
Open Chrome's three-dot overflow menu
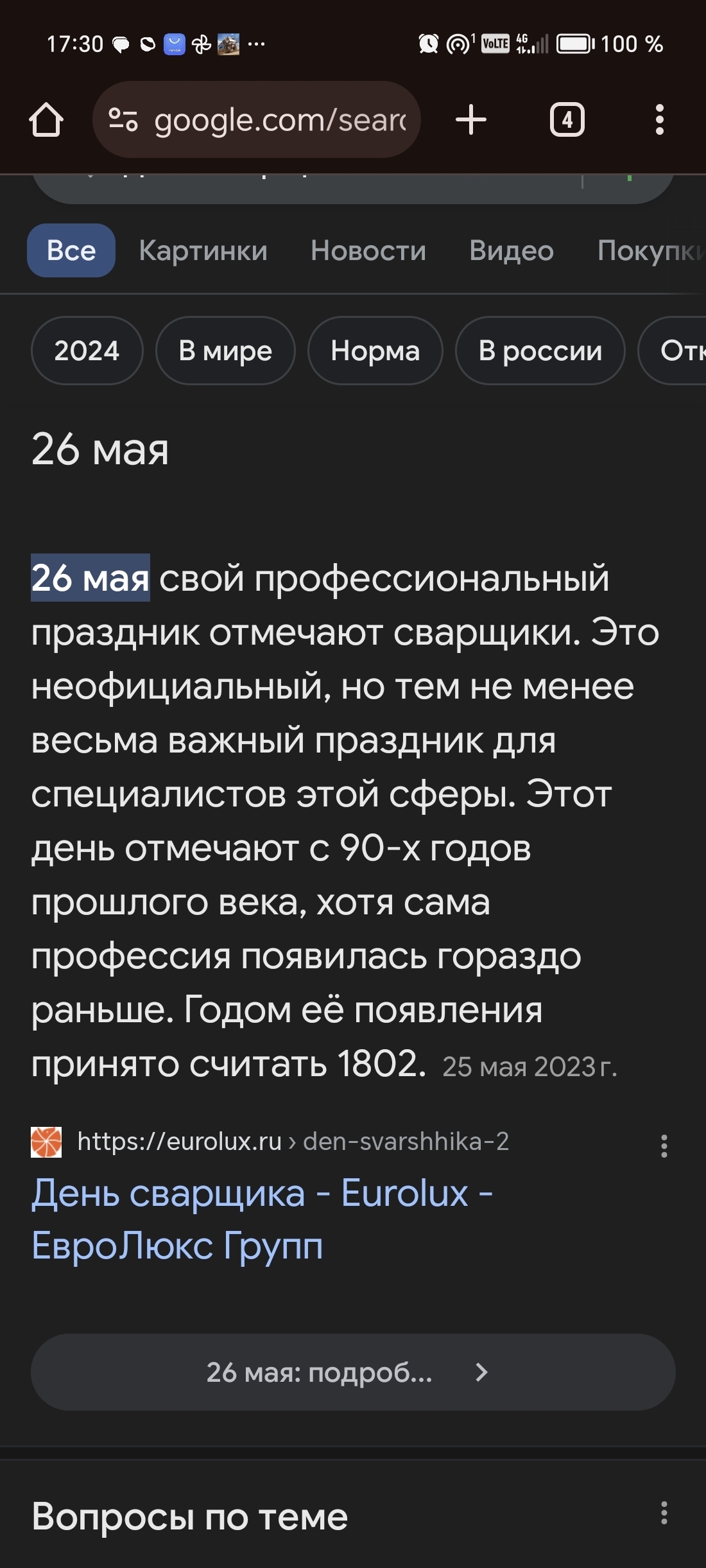[659, 120]
